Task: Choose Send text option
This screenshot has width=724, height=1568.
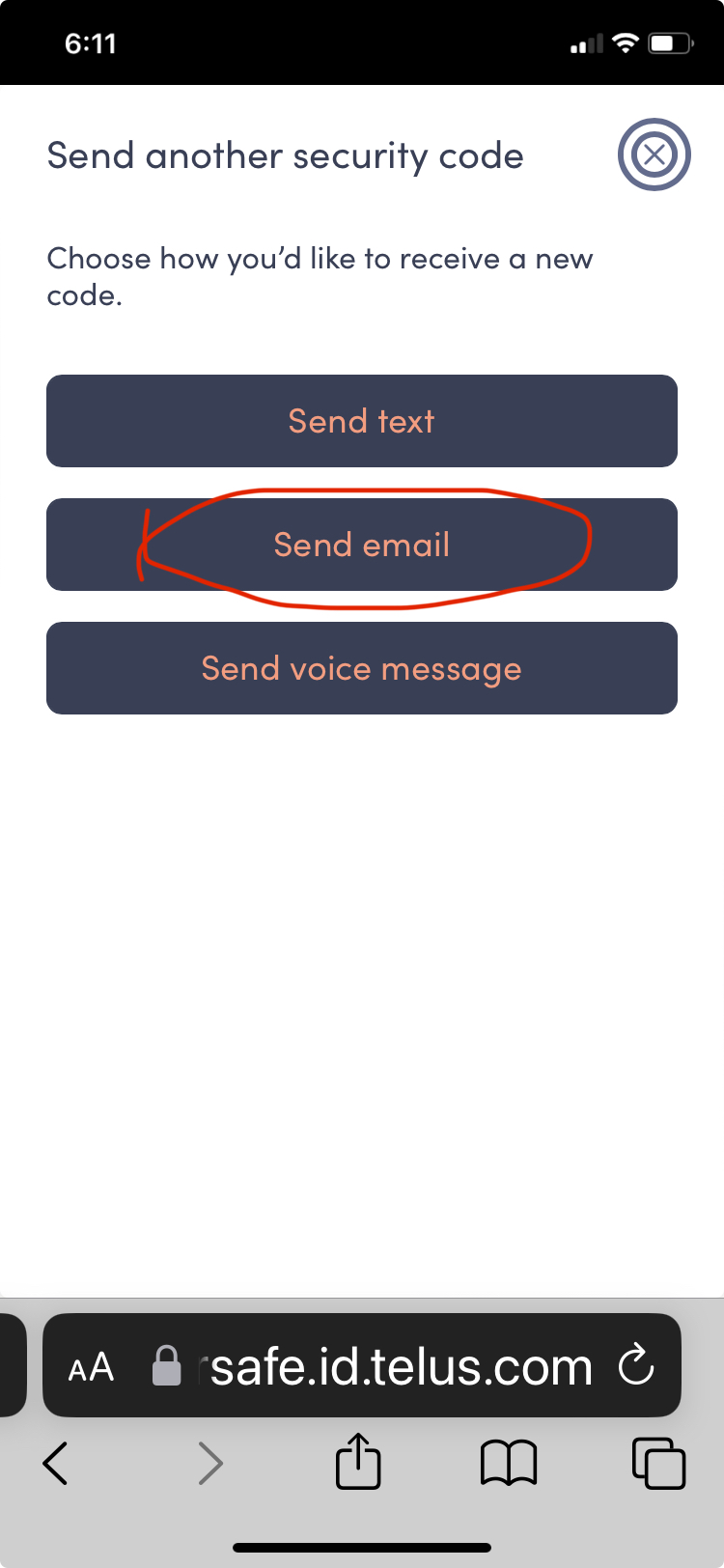Action: (362, 421)
